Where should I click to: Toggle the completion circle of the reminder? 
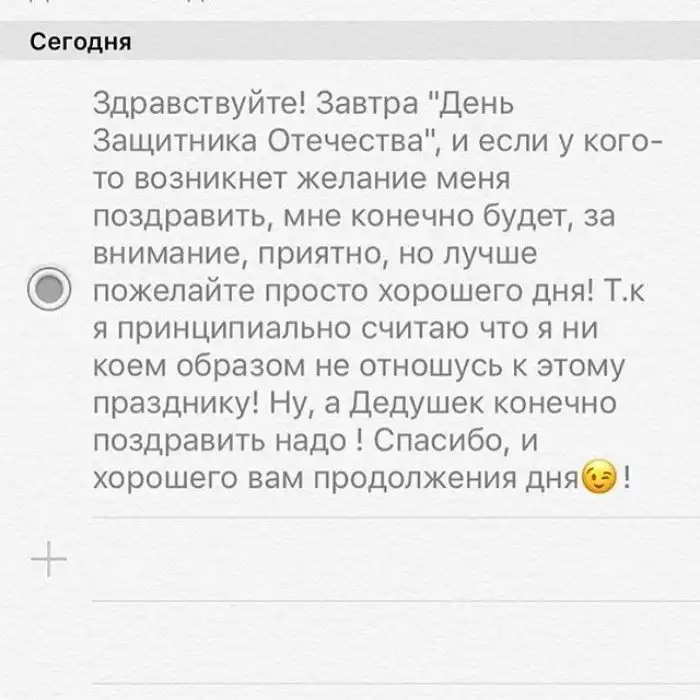pyautogui.click(x=46, y=289)
